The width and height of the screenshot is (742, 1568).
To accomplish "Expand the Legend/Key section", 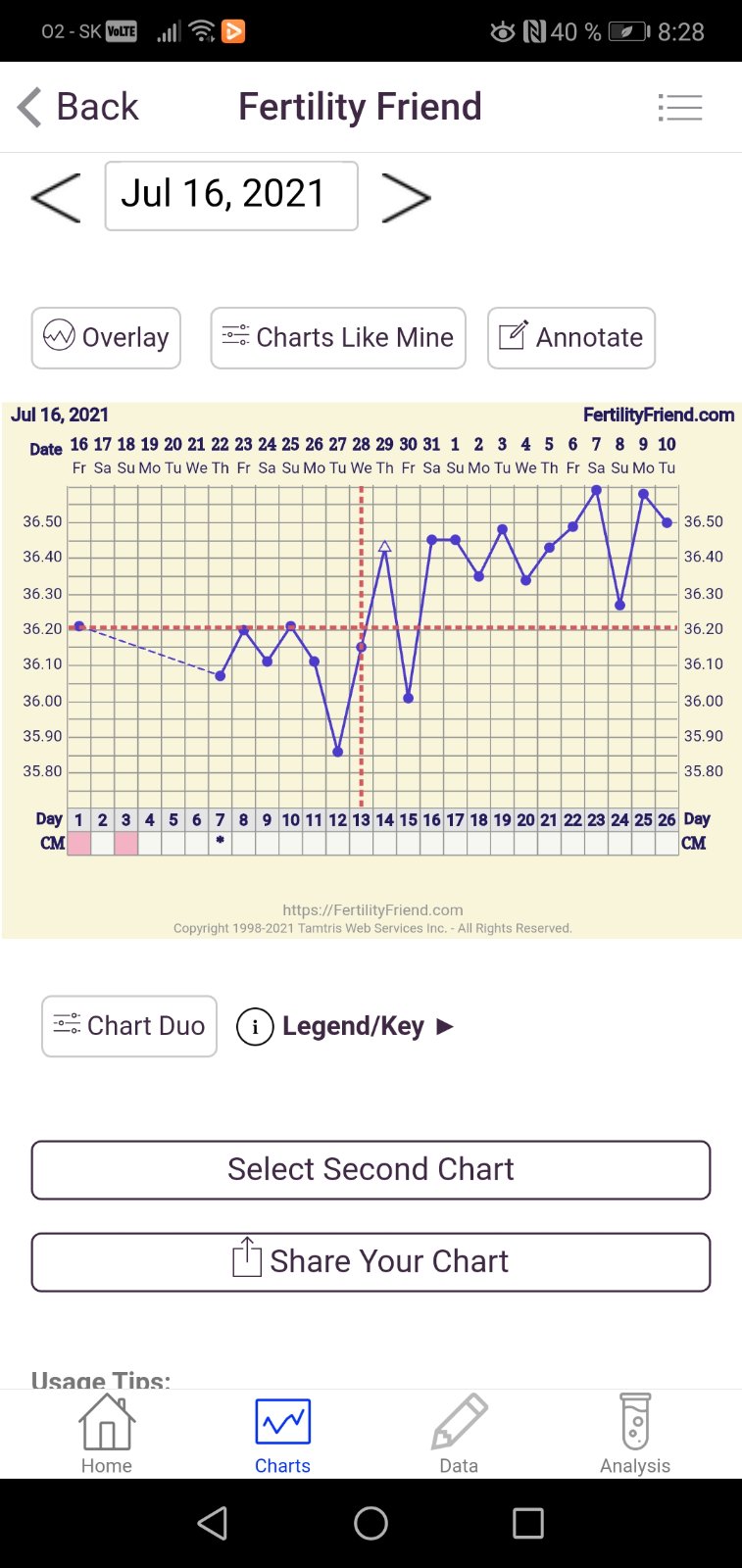I will [x=345, y=1026].
